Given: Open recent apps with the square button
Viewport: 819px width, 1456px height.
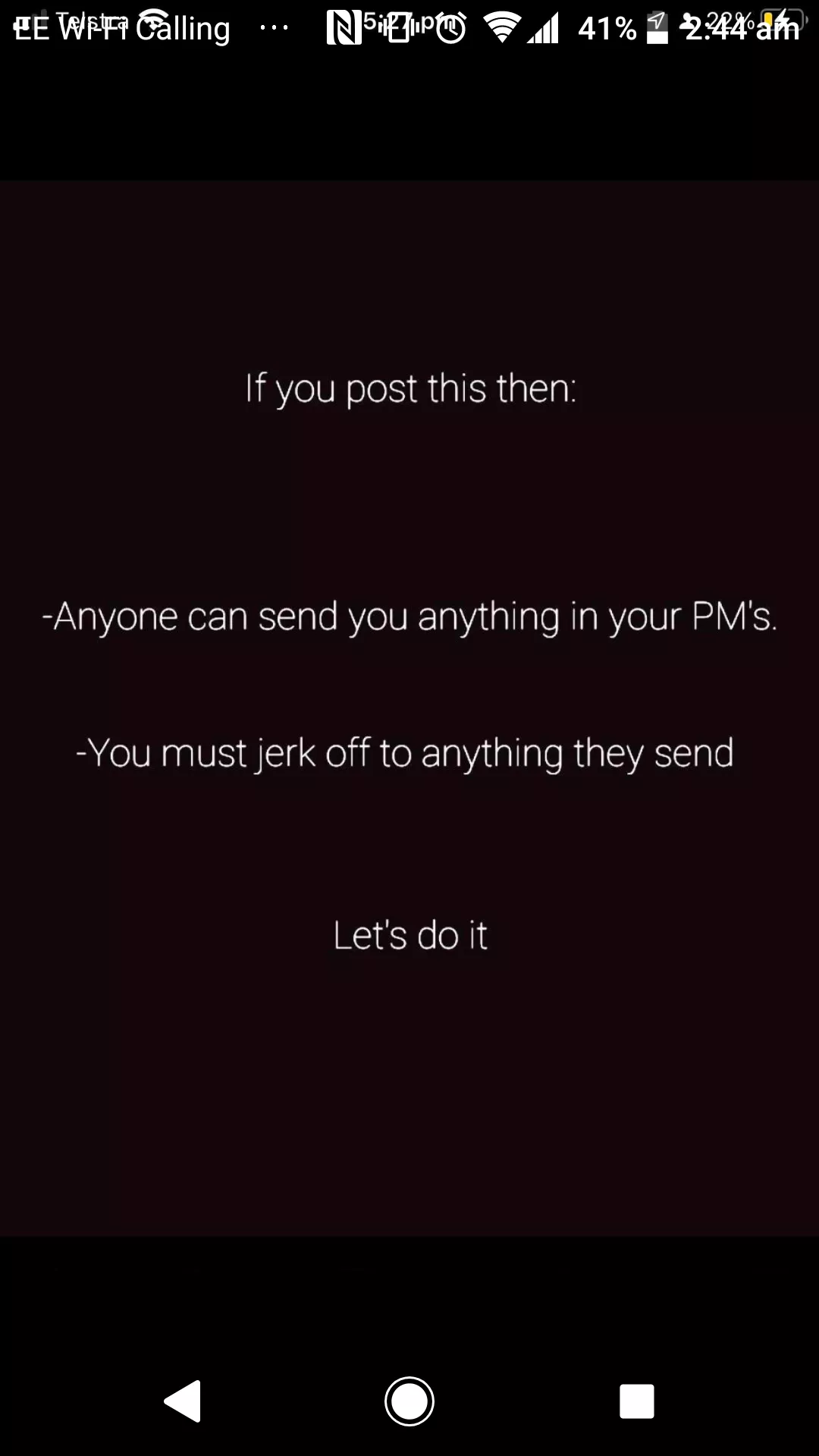Looking at the screenshot, I should (x=636, y=1401).
